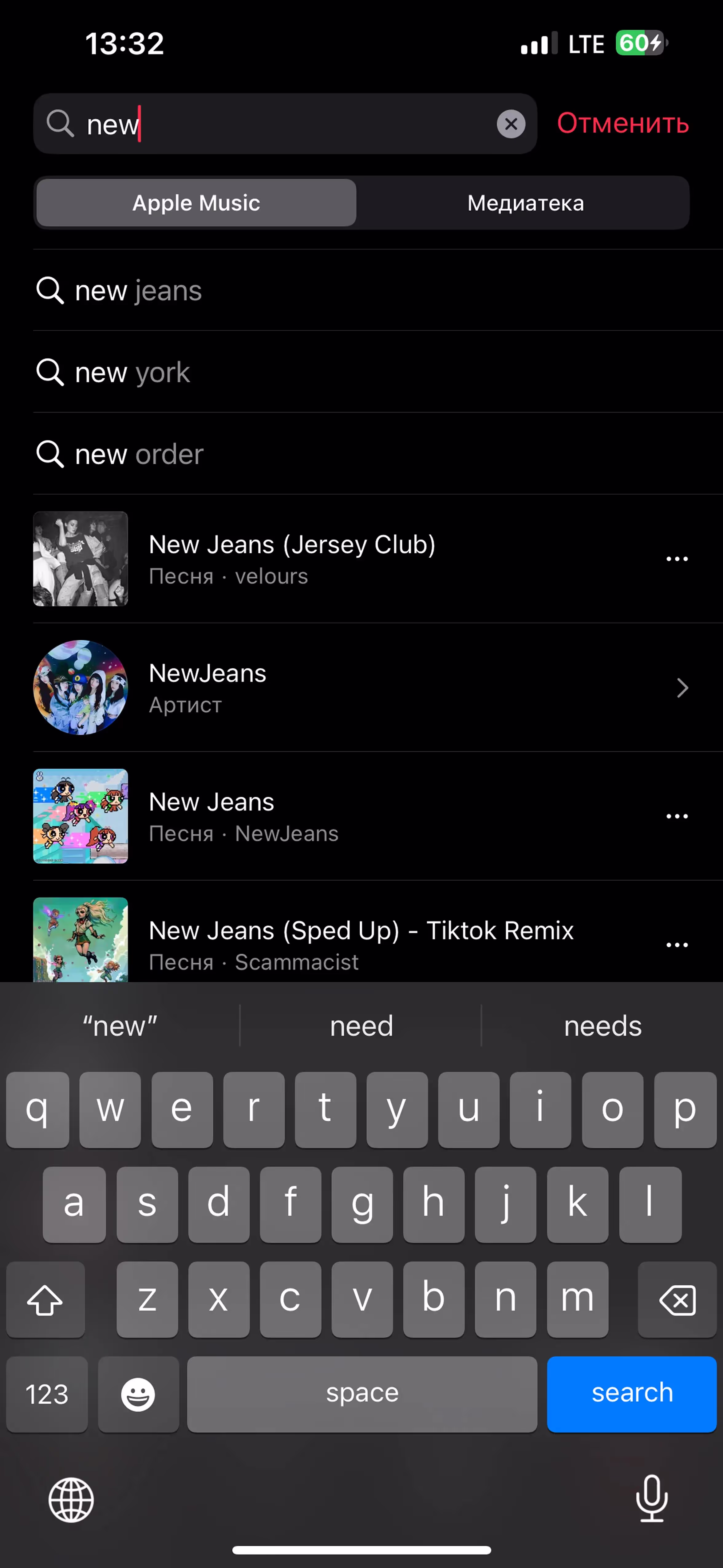Select the Apple Music segment
723x1568 pixels.
pos(196,203)
